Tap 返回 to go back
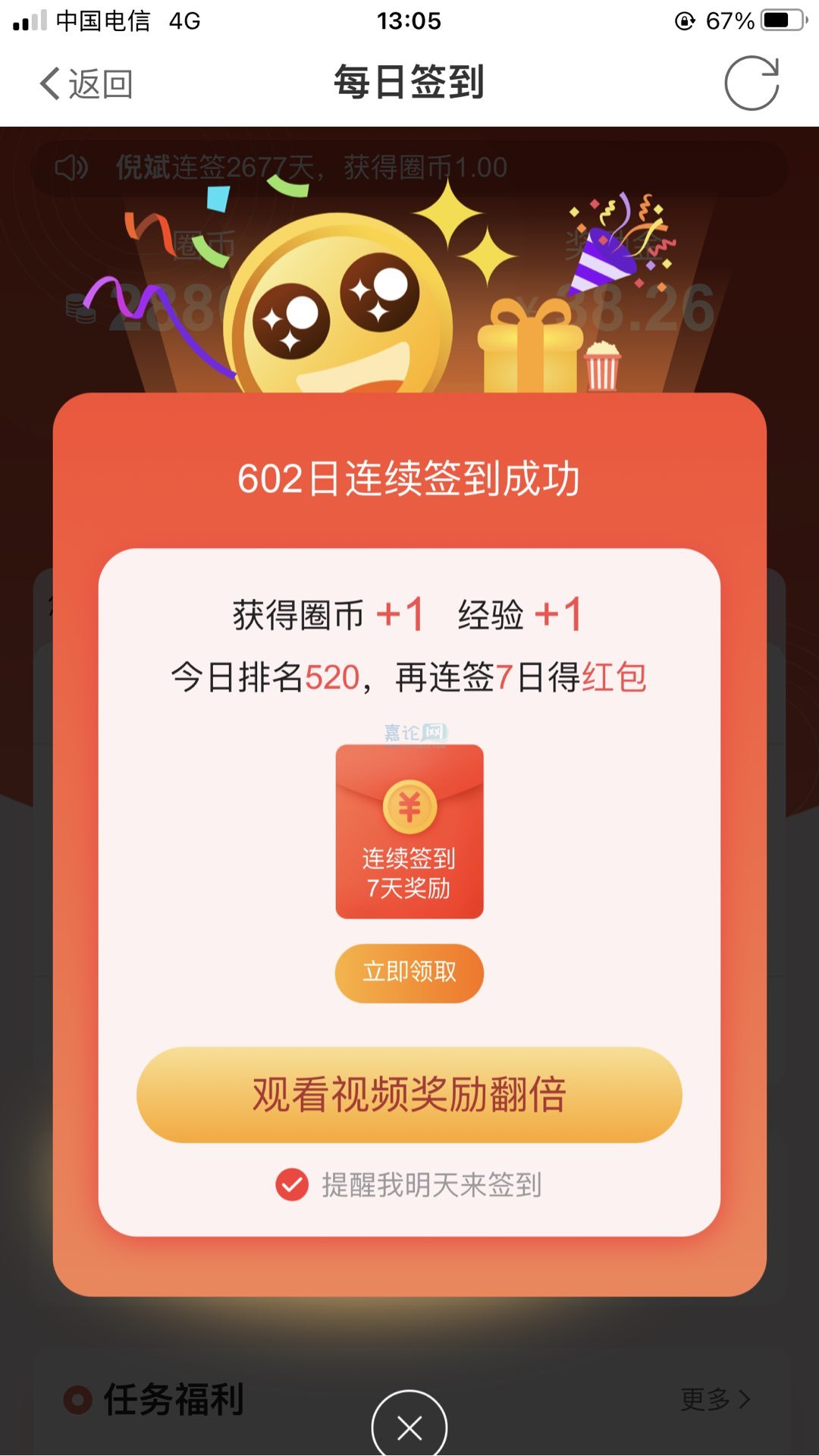Screen dimensions: 819x1456 click(x=86, y=83)
